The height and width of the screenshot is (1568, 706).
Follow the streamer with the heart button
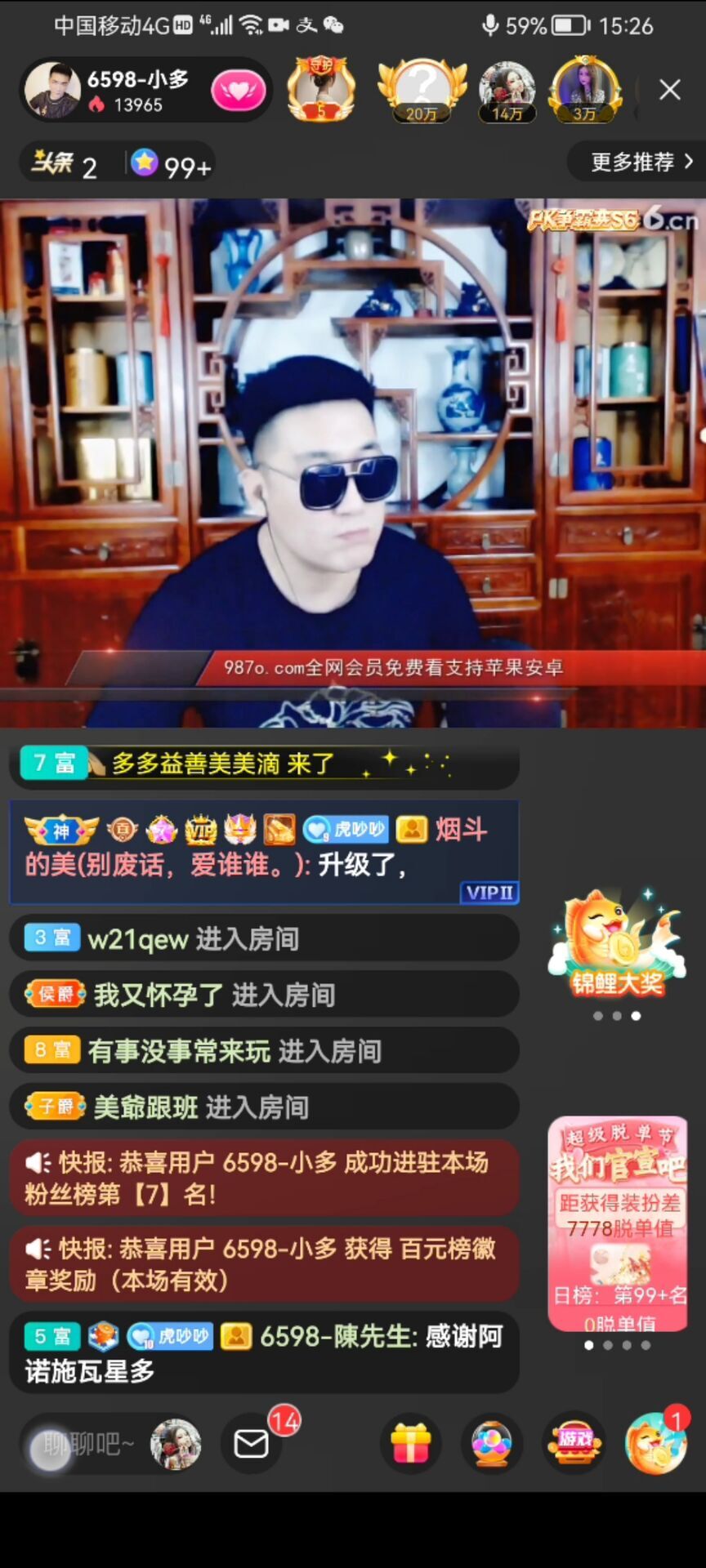239,91
